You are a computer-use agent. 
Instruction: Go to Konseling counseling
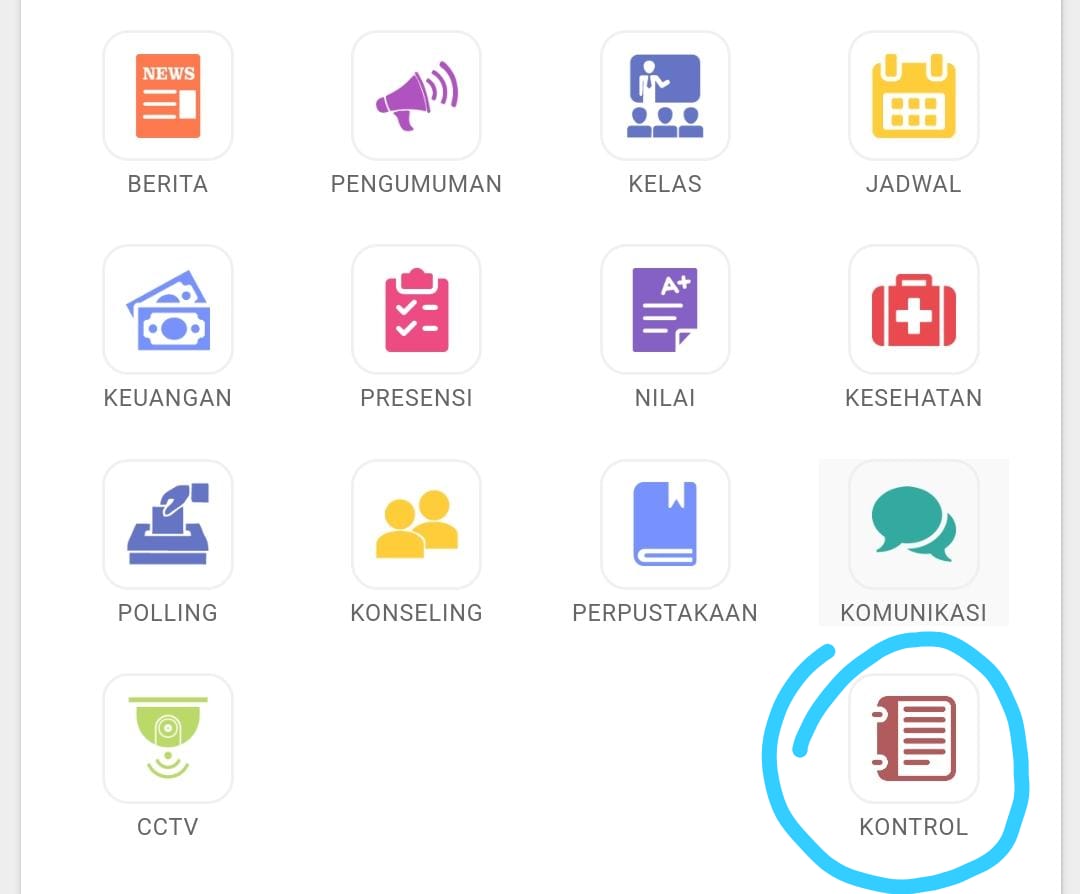point(416,525)
